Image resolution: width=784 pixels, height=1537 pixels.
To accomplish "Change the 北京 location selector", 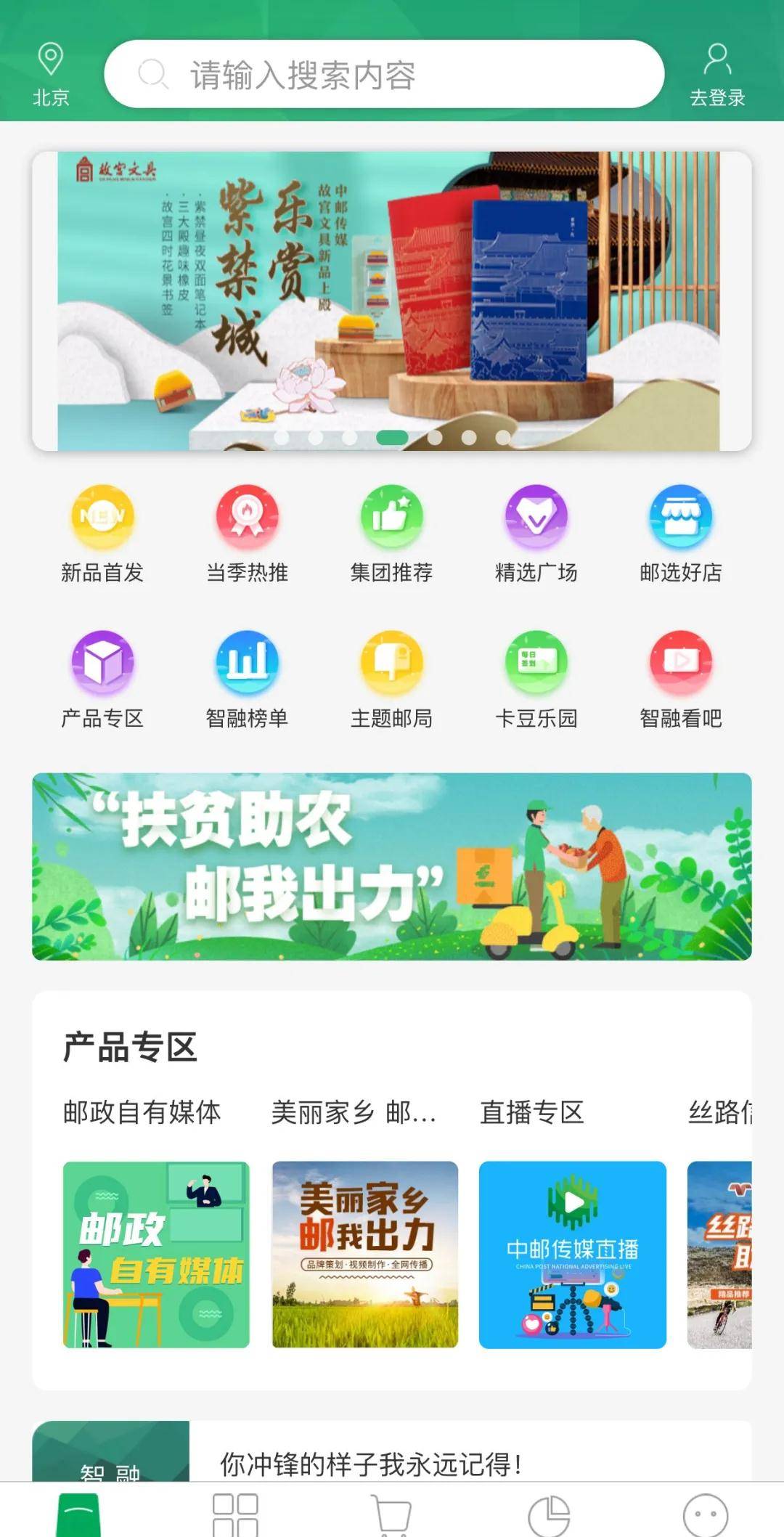I will [x=51, y=76].
